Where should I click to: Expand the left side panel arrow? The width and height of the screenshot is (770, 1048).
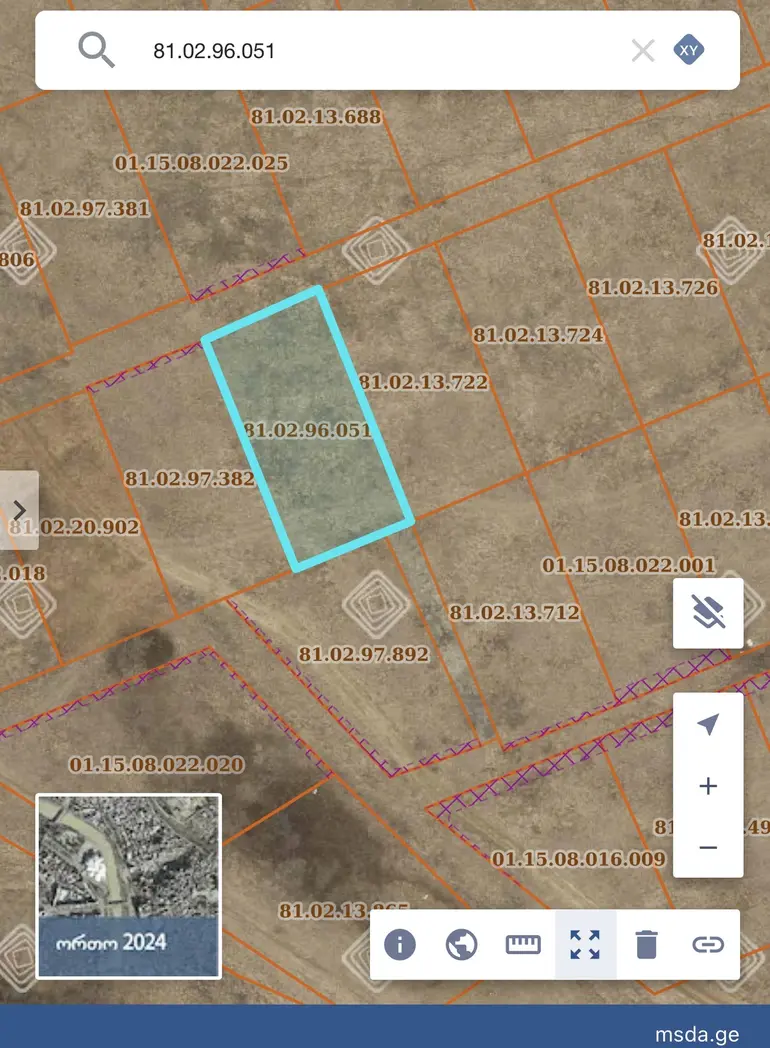pyautogui.click(x=19, y=510)
